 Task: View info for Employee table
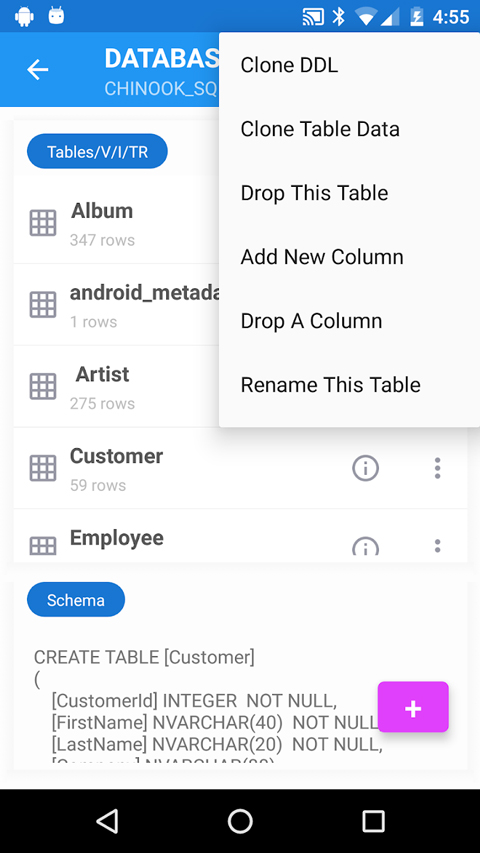click(366, 546)
